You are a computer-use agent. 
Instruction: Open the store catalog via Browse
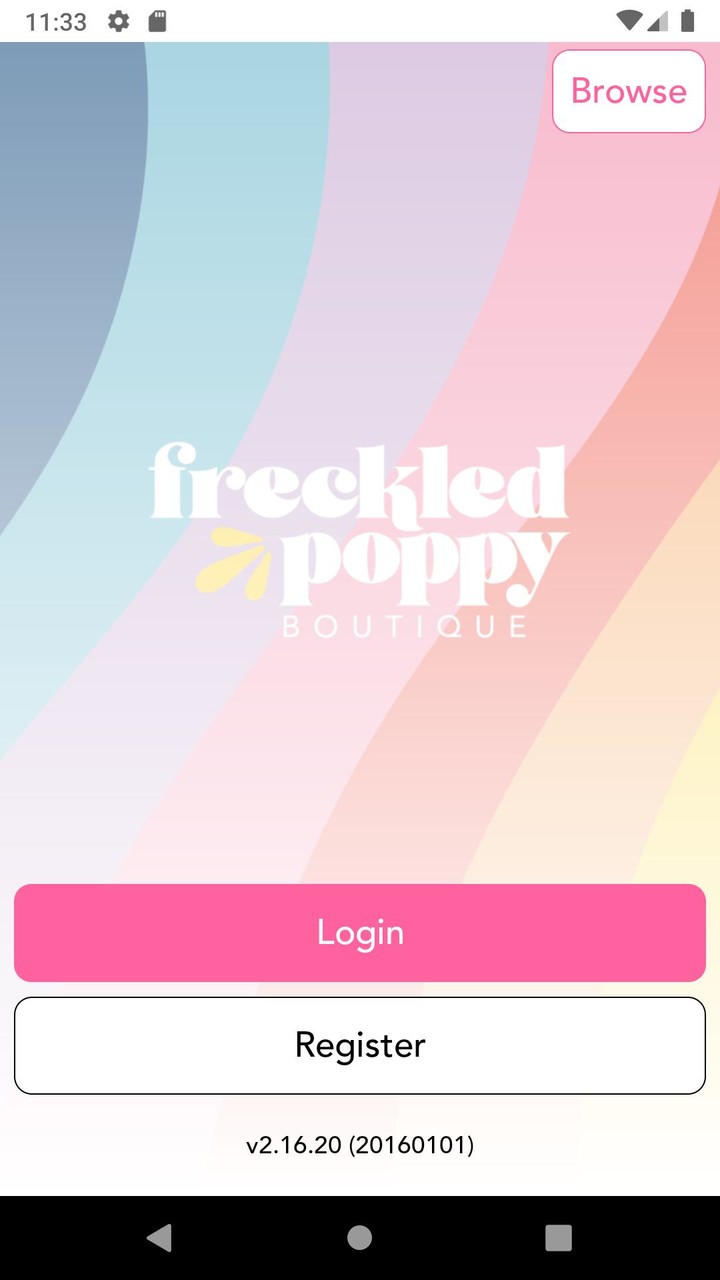pyautogui.click(x=628, y=91)
